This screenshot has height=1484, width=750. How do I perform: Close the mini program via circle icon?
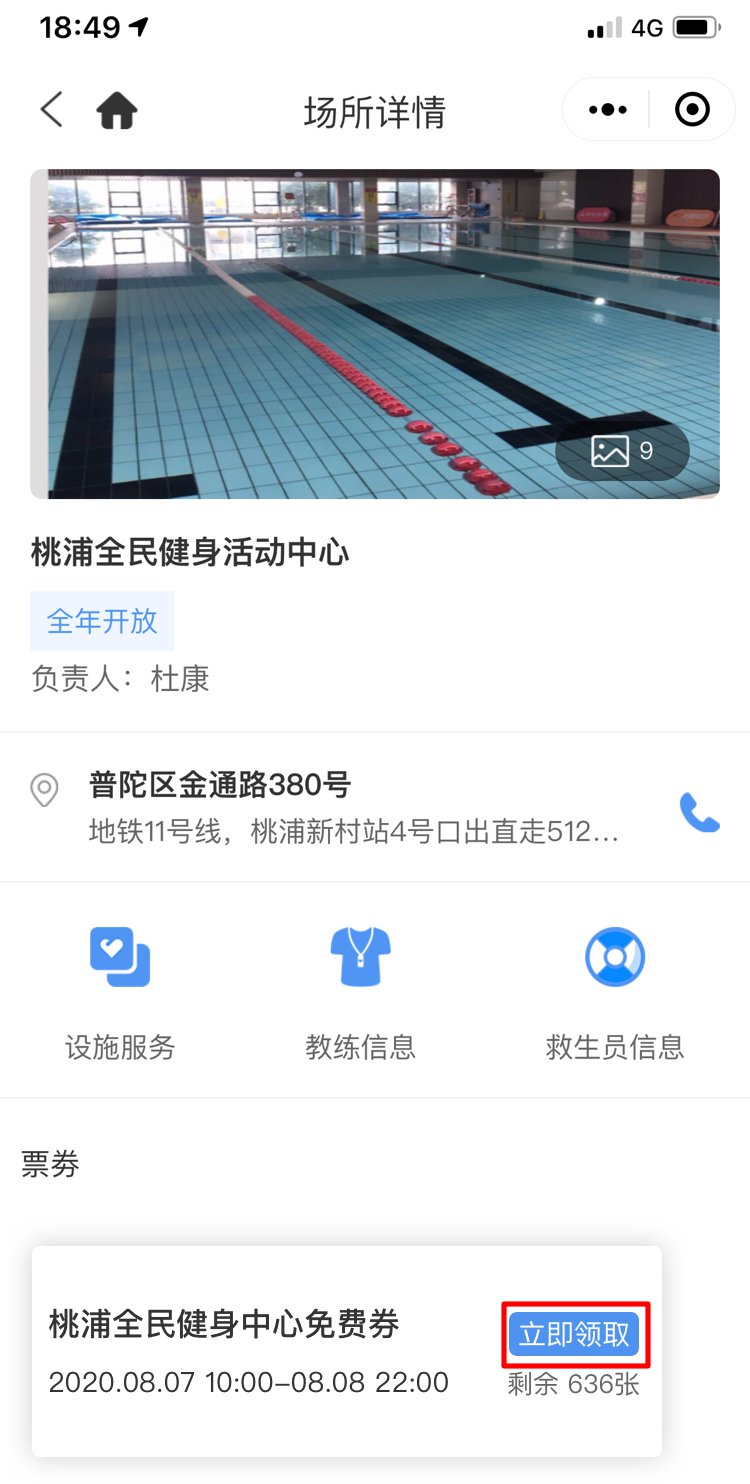pyautogui.click(x=692, y=109)
